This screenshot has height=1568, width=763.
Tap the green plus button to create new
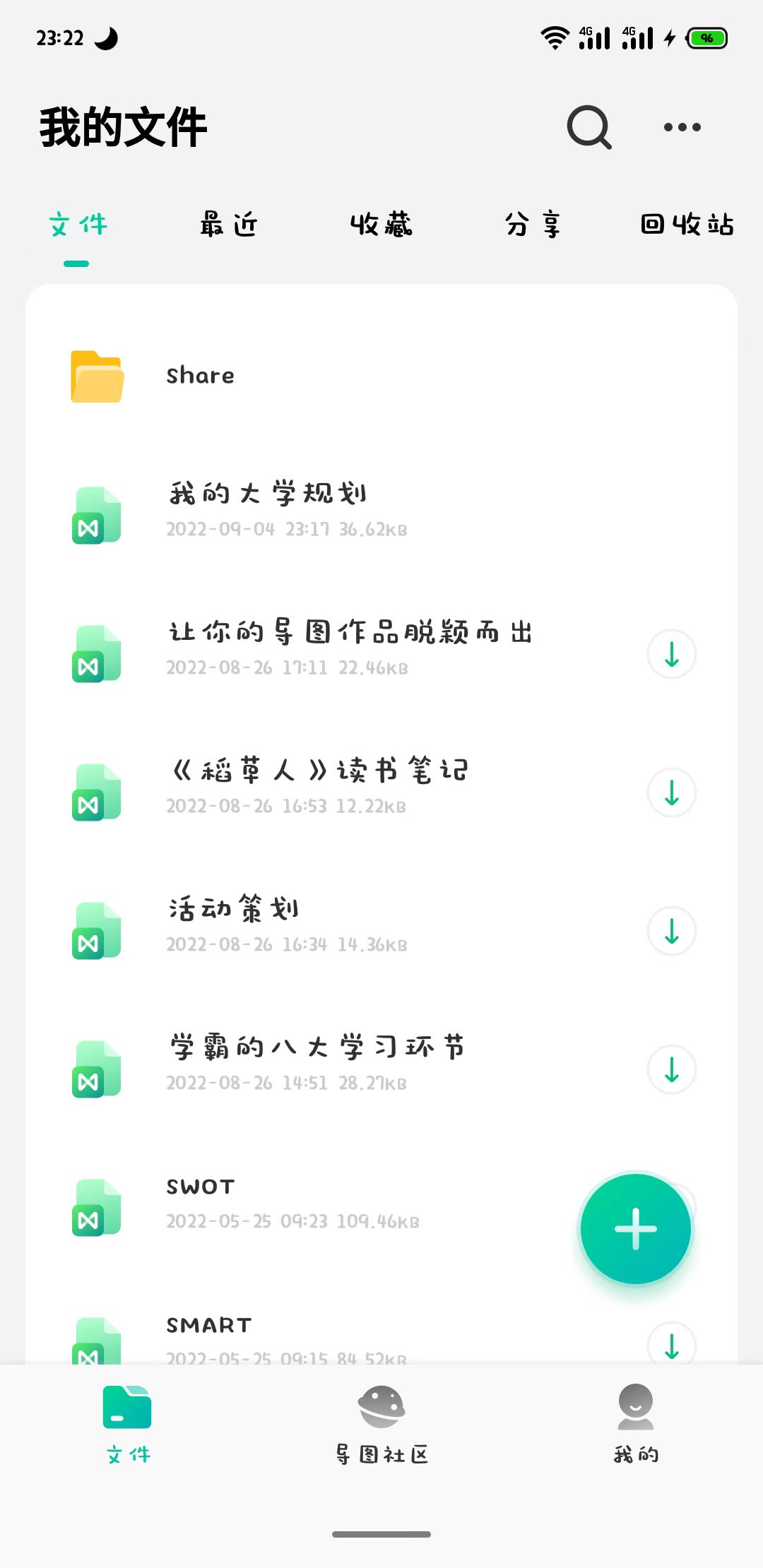coord(634,1229)
